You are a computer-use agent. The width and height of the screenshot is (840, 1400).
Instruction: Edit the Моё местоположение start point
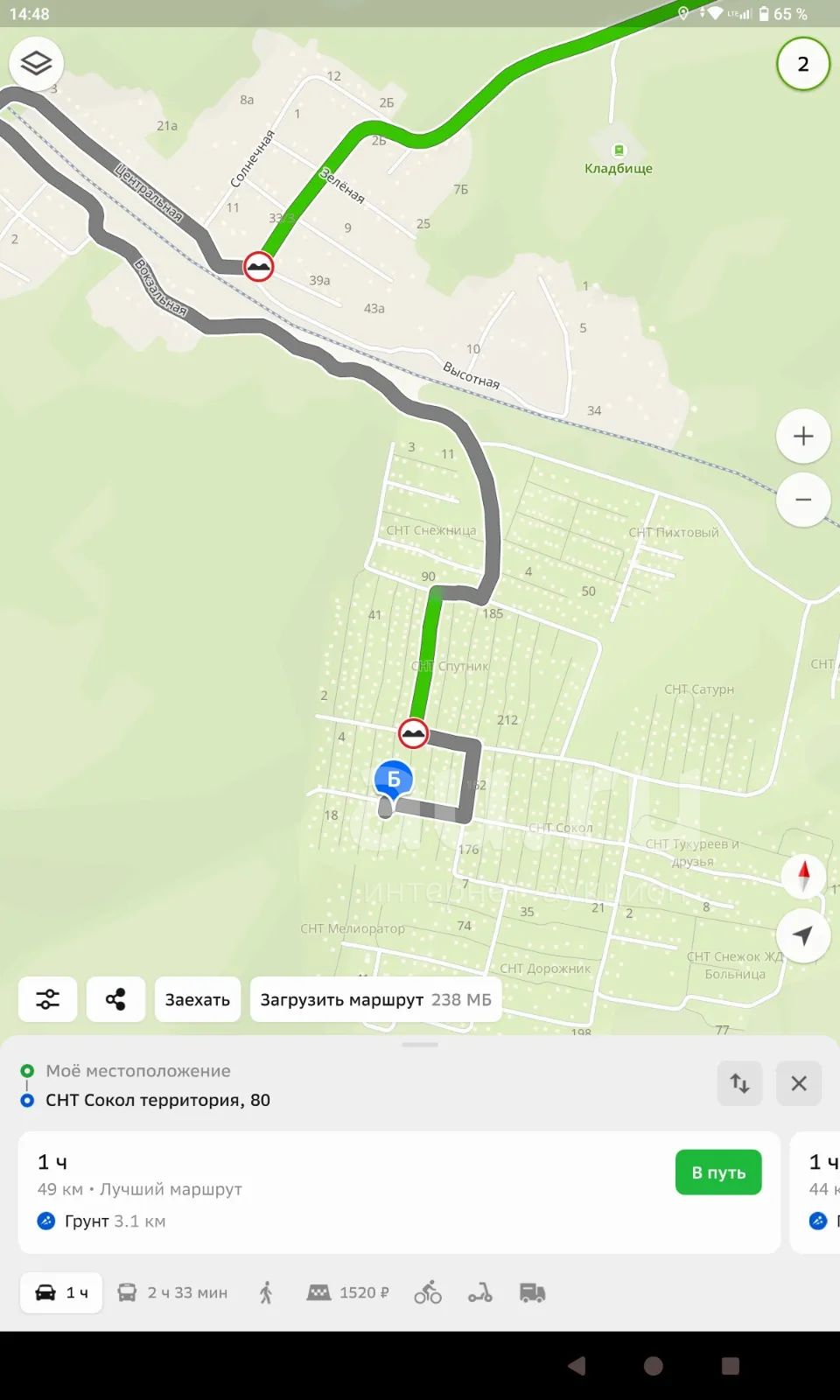138,1071
